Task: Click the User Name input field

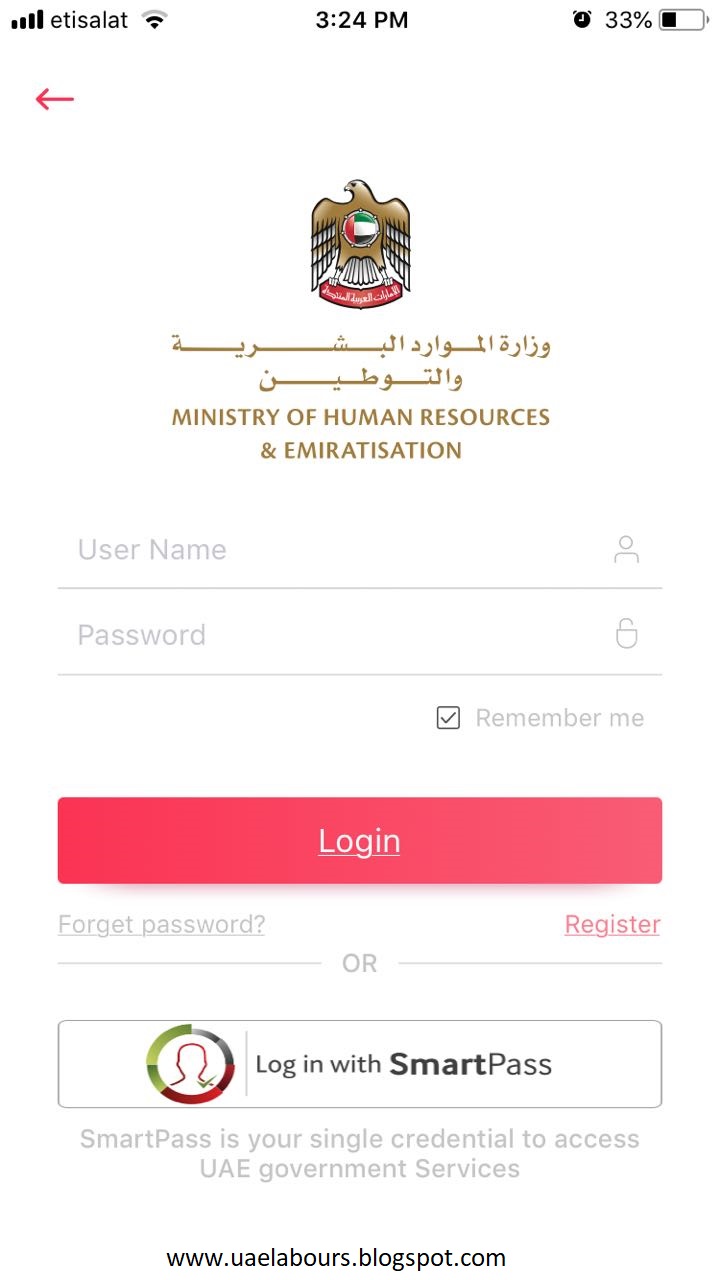Action: coord(300,549)
